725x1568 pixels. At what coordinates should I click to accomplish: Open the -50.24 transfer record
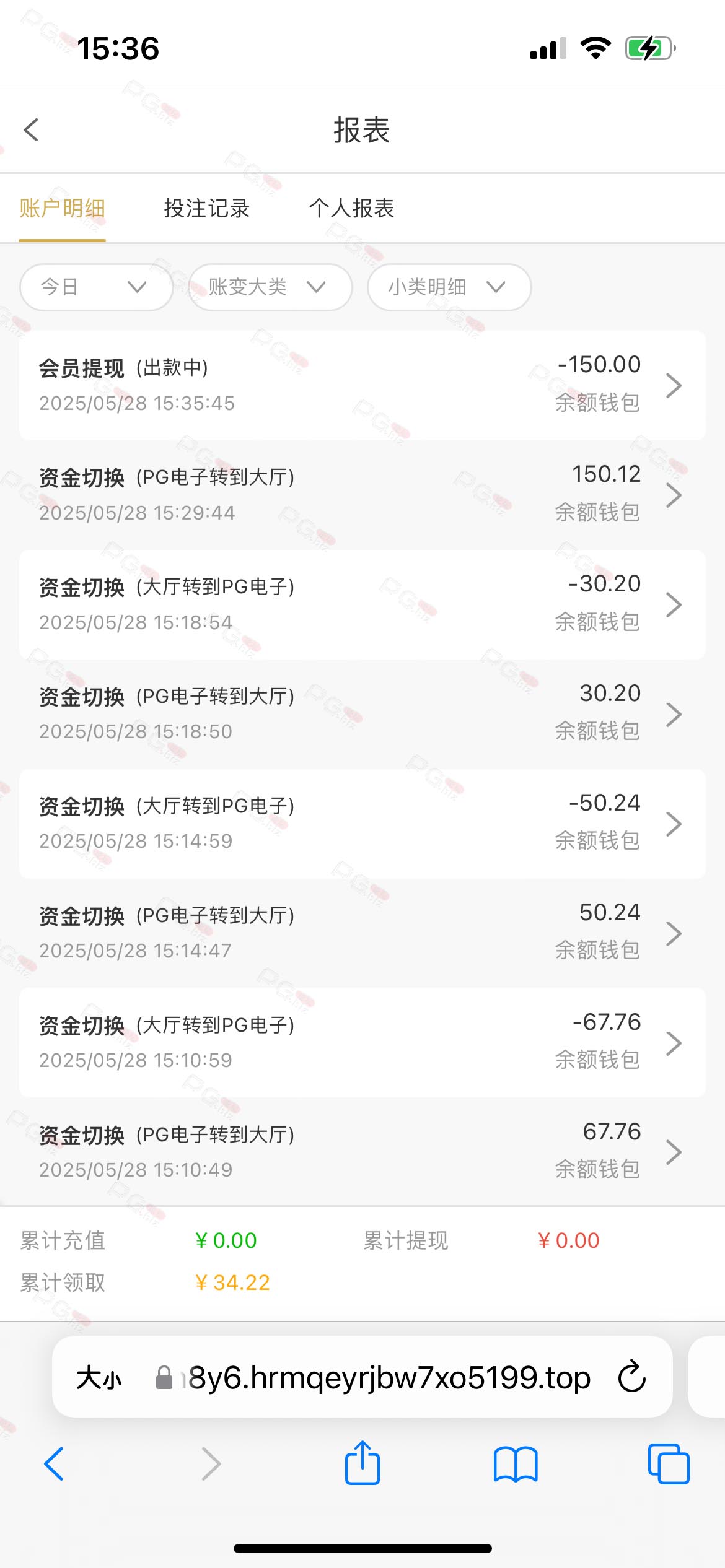362,824
